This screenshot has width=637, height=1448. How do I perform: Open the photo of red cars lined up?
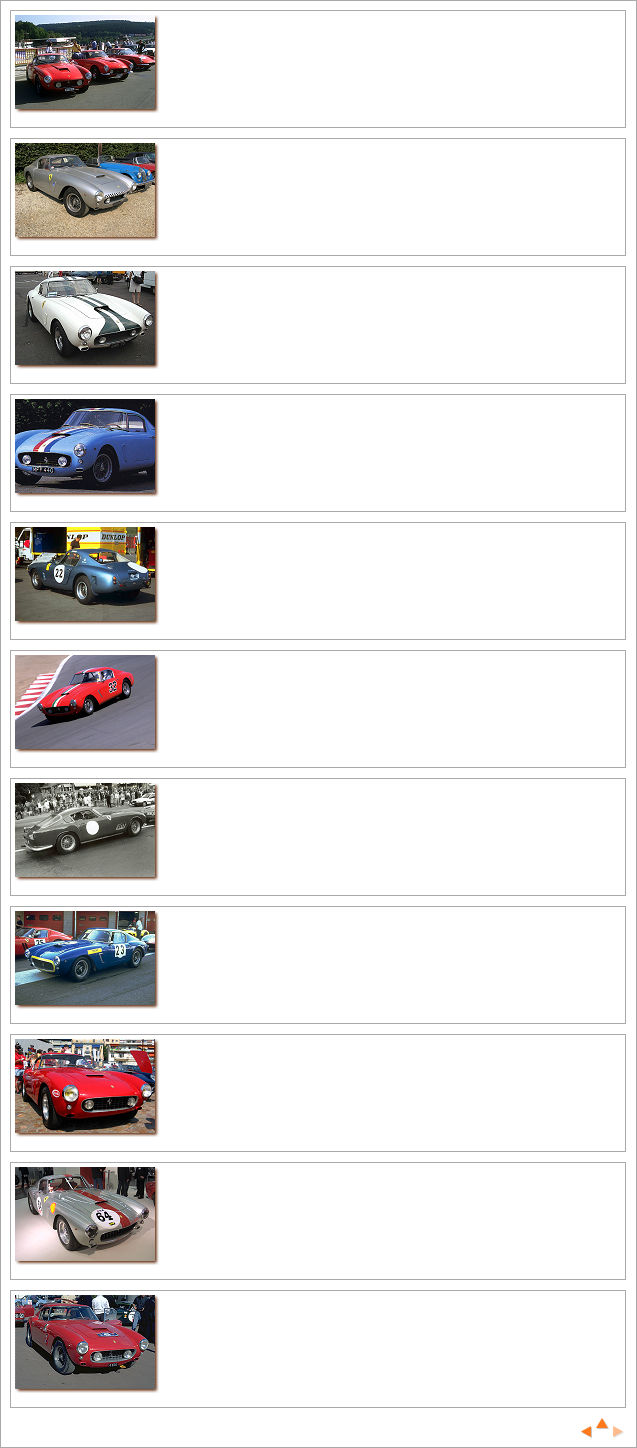pyautogui.click(x=85, y=62)
